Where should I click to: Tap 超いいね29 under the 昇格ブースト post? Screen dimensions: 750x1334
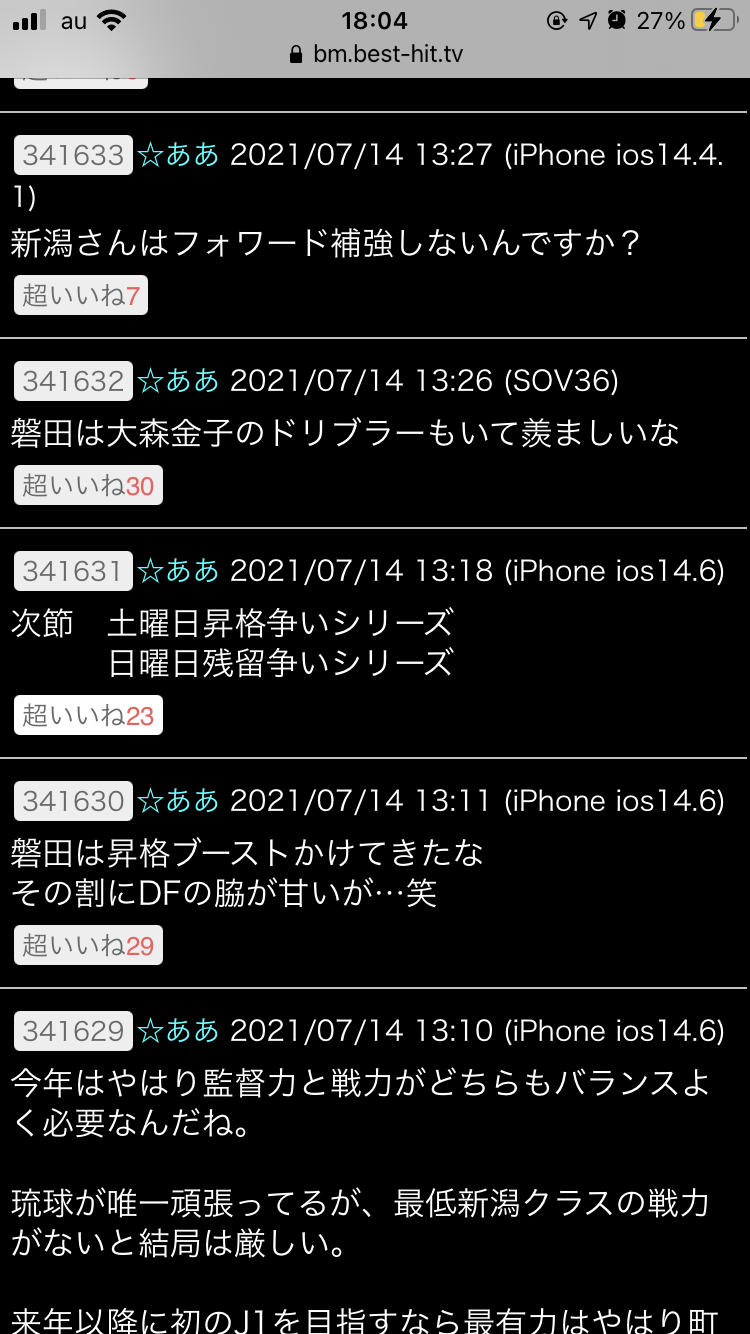pos(88,946)
